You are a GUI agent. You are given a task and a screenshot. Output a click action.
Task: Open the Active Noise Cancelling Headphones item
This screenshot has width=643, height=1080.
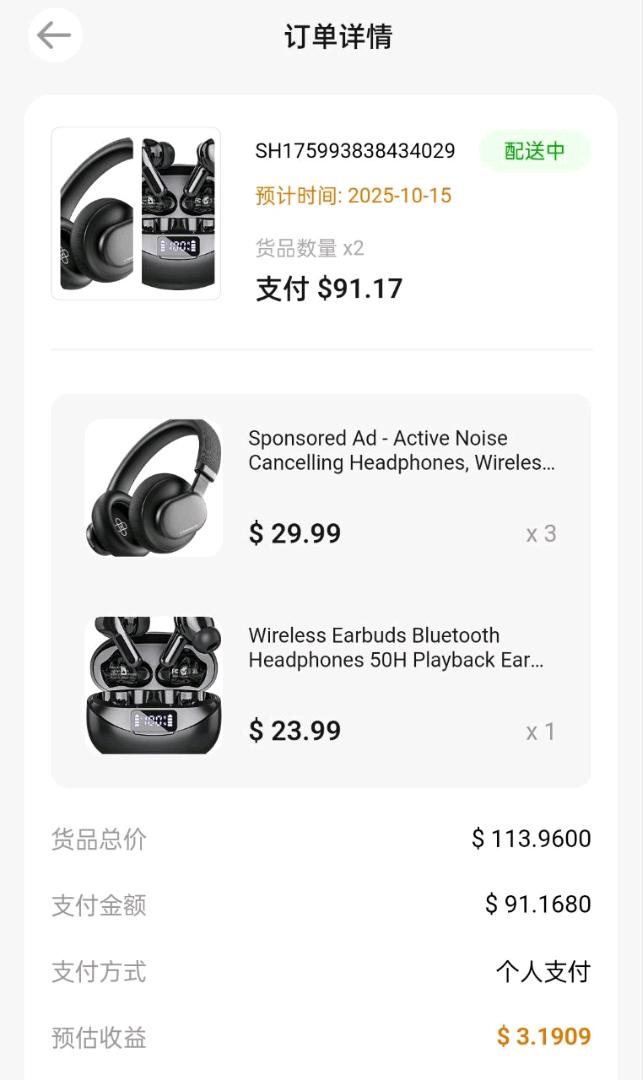coord(400,451)
